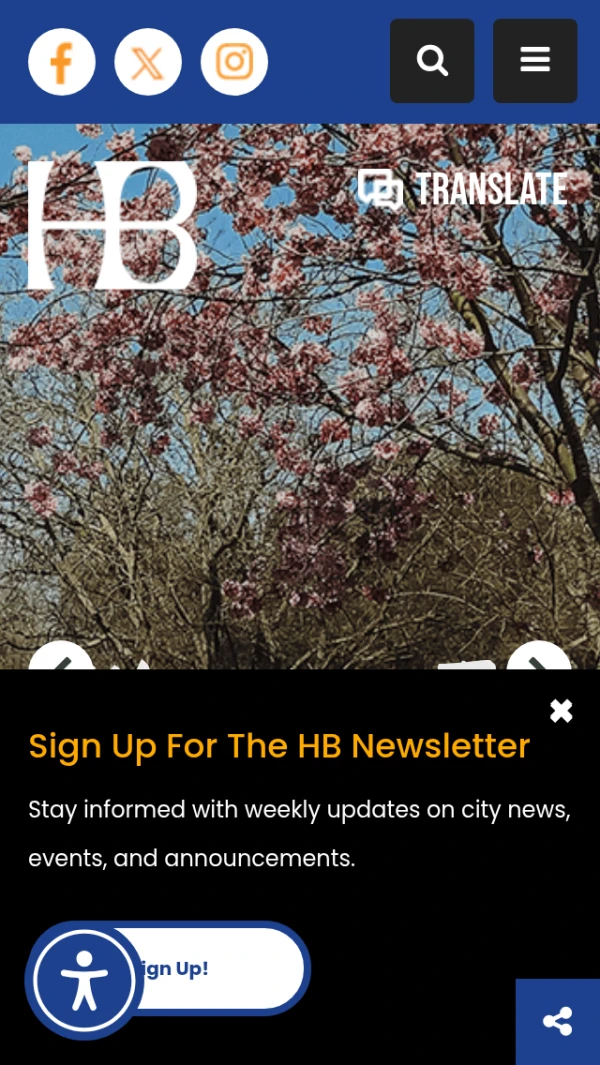The height and width of the screenshot is (1065, 600).
Task: Open the site search
Action: tap(432, 61)
